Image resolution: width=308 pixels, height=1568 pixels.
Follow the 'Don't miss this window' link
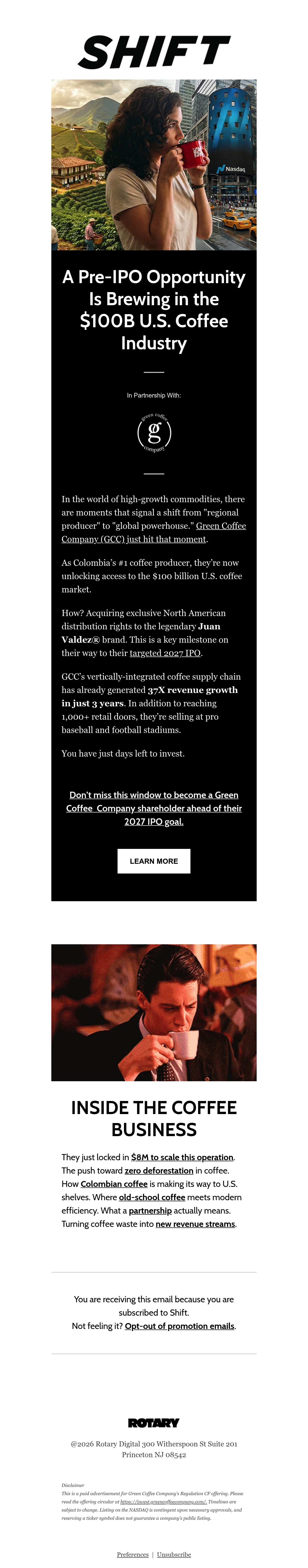coord(153,808)
